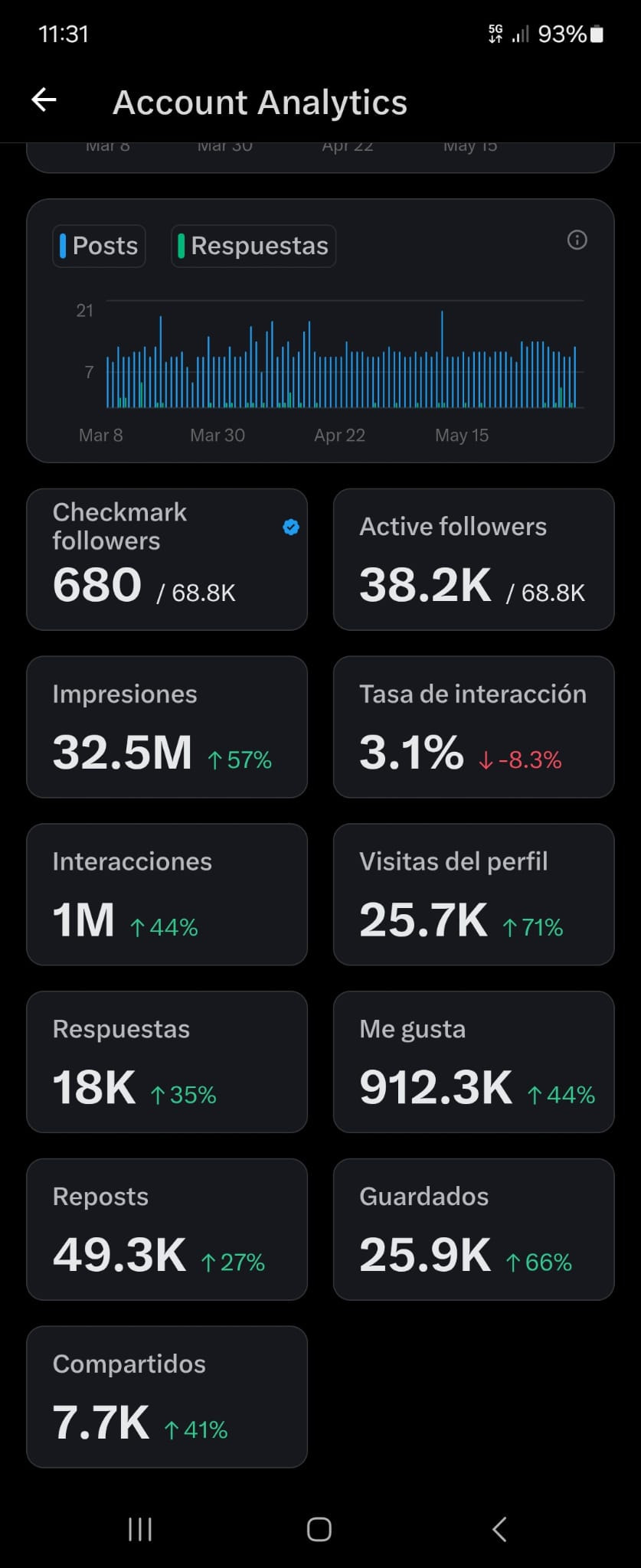The height and width of the screenshot is (1568, 641).
Task: Select the Reposts metric card
Action: click(167, 1230)
